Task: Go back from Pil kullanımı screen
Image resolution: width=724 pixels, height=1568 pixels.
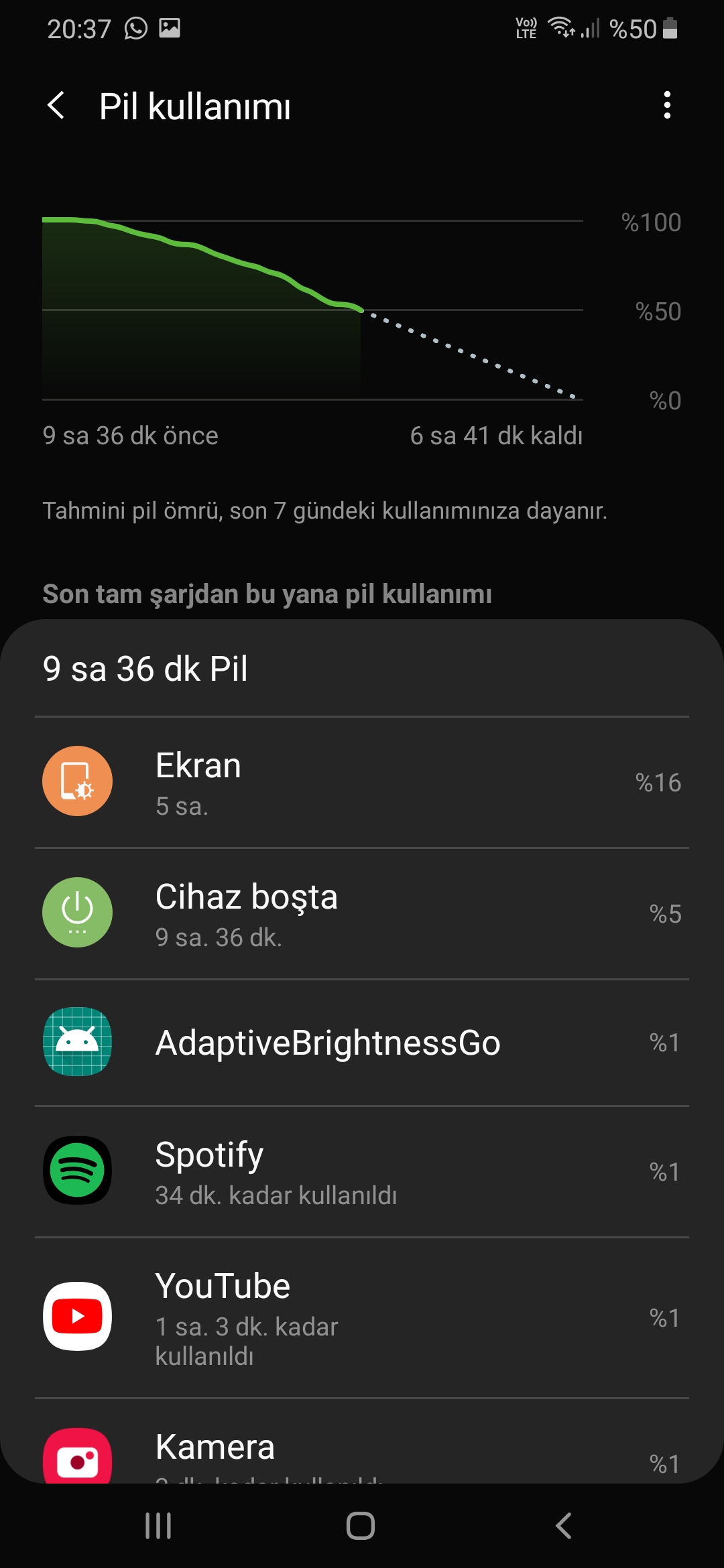Action: [56, 106]
